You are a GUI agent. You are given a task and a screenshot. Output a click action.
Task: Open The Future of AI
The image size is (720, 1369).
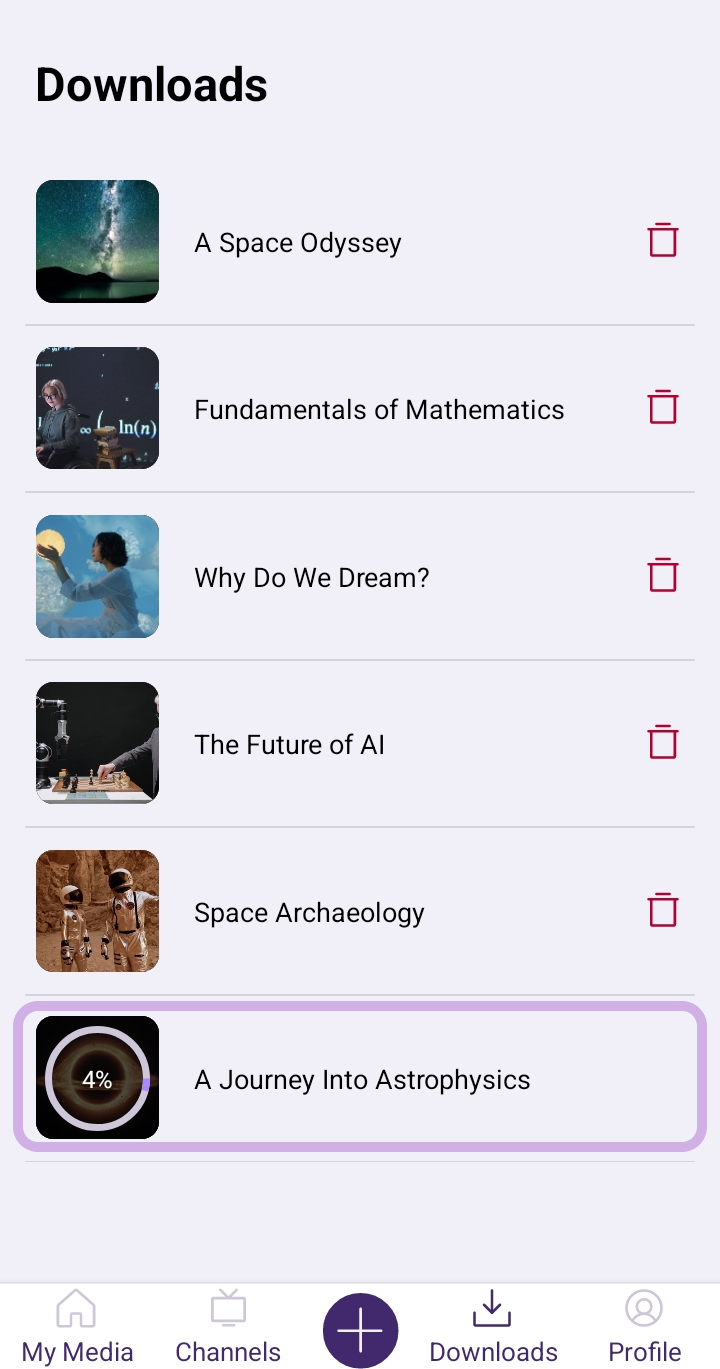[289, 745]
